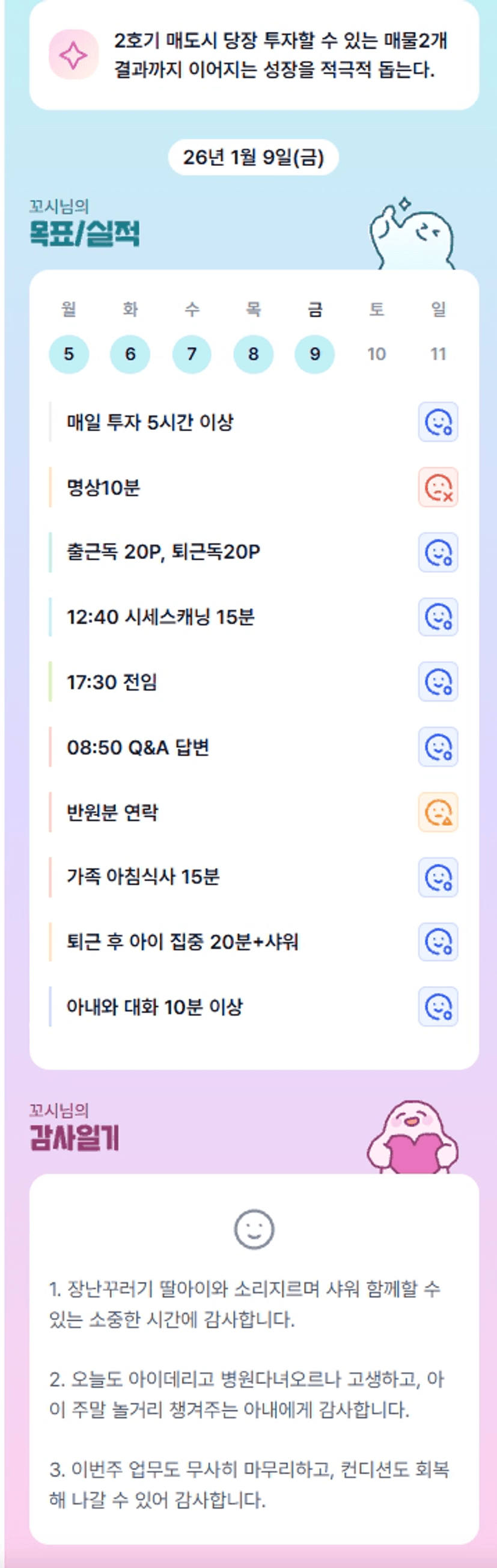Change the orange status face for 반원분 연락
Viewport: 497px width, 1568px height.
(x=438, y=812)
